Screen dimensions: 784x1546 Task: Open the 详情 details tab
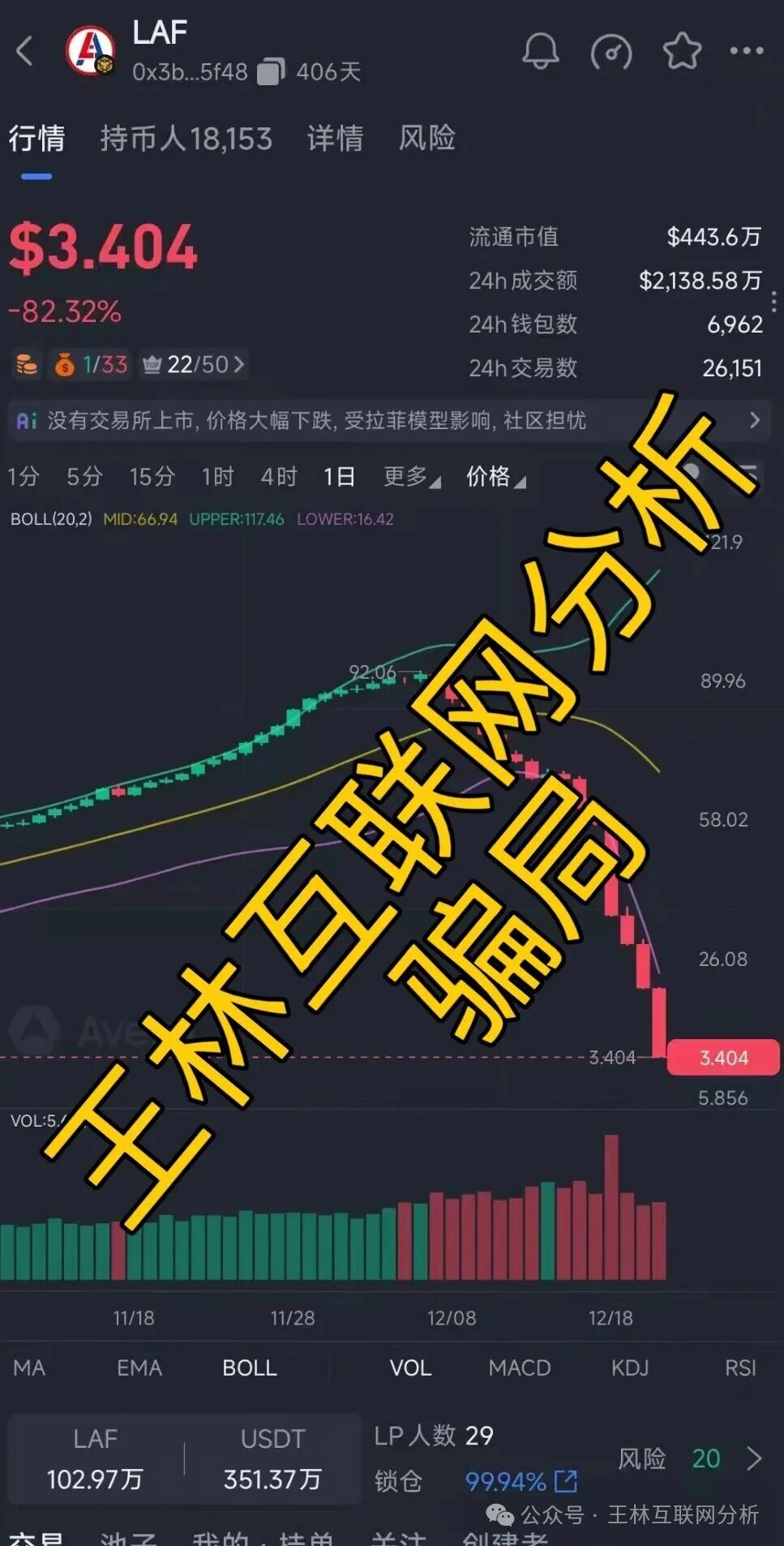point(335,139)
